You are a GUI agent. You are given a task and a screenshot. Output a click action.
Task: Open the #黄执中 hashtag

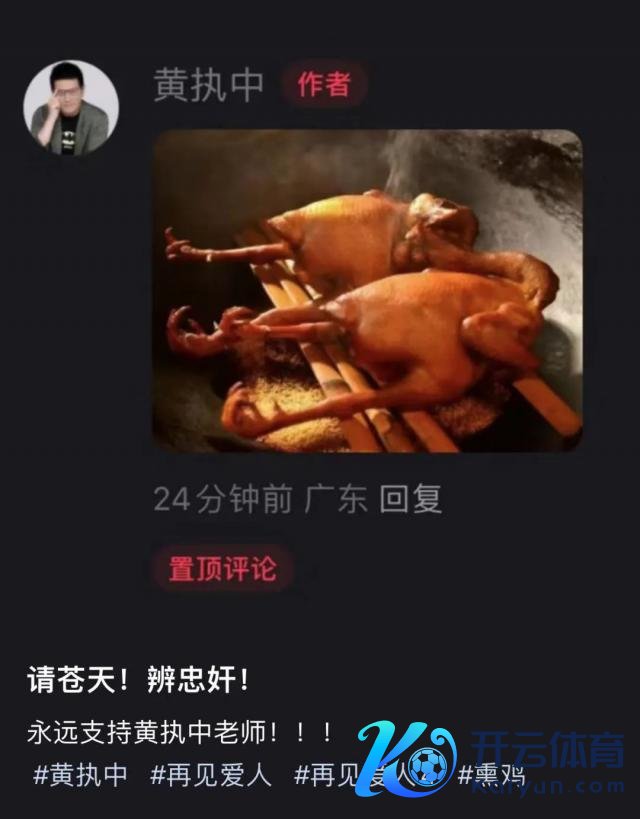[x=81, y=775]
